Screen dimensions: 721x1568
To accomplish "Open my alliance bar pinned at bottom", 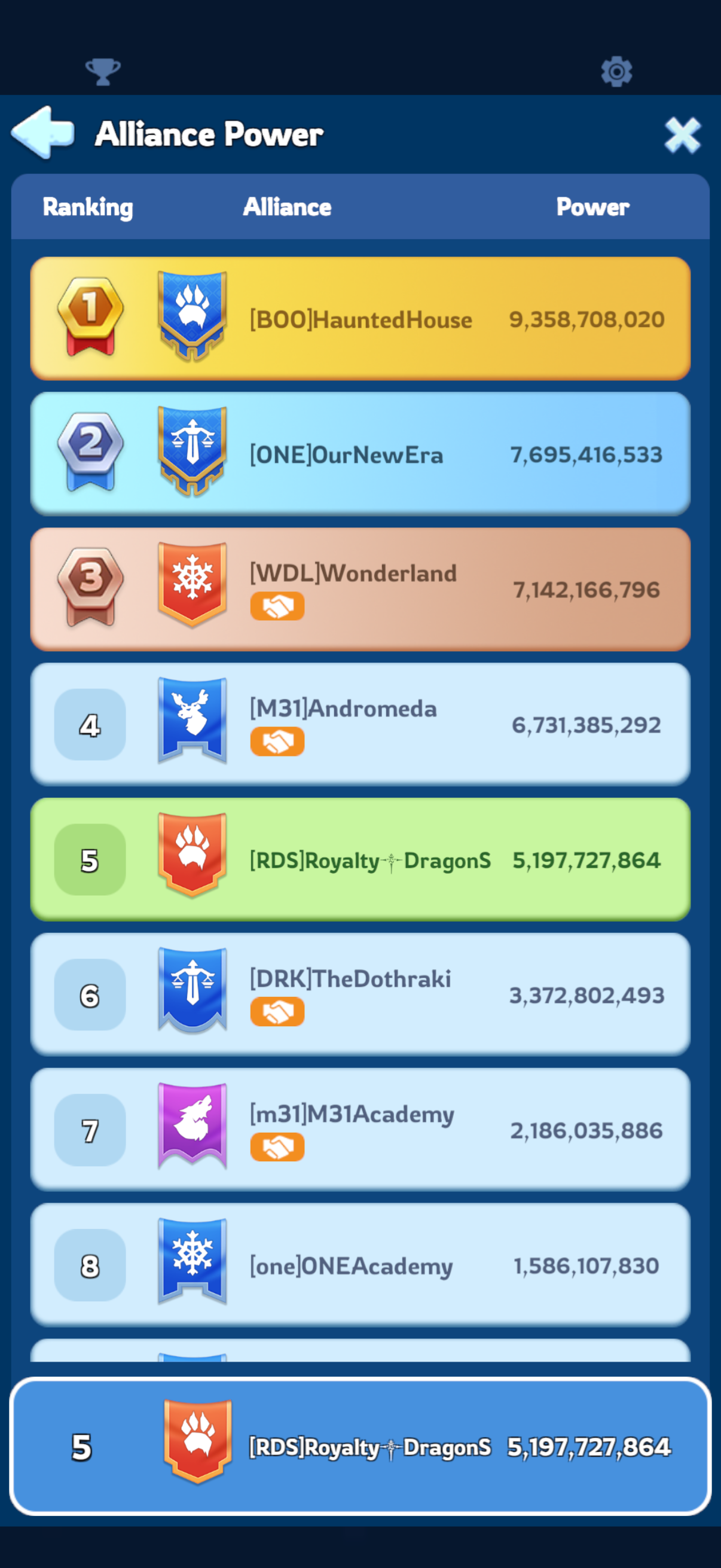I will (360, 1446).
